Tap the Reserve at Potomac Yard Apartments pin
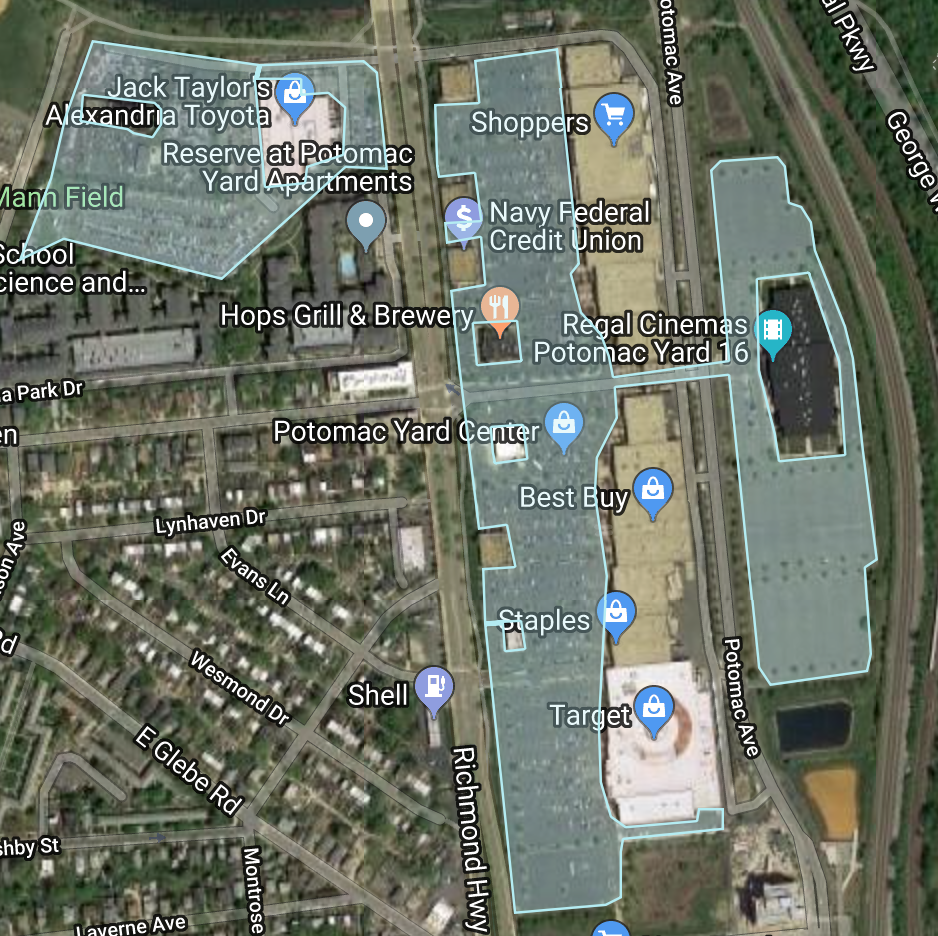This screenshot has width=938, height=936. [366, 222]
